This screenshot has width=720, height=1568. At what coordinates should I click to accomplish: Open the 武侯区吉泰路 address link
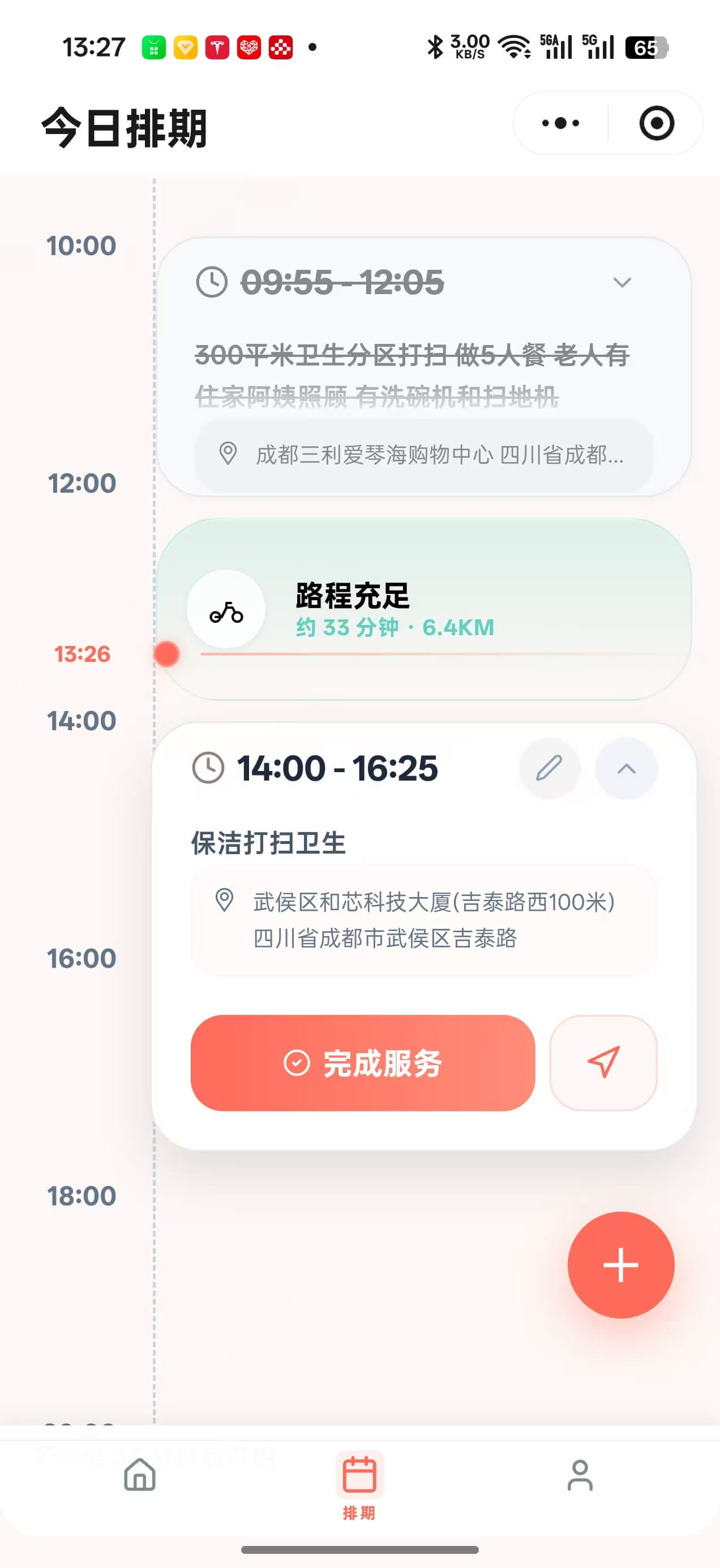pos(385,939)
